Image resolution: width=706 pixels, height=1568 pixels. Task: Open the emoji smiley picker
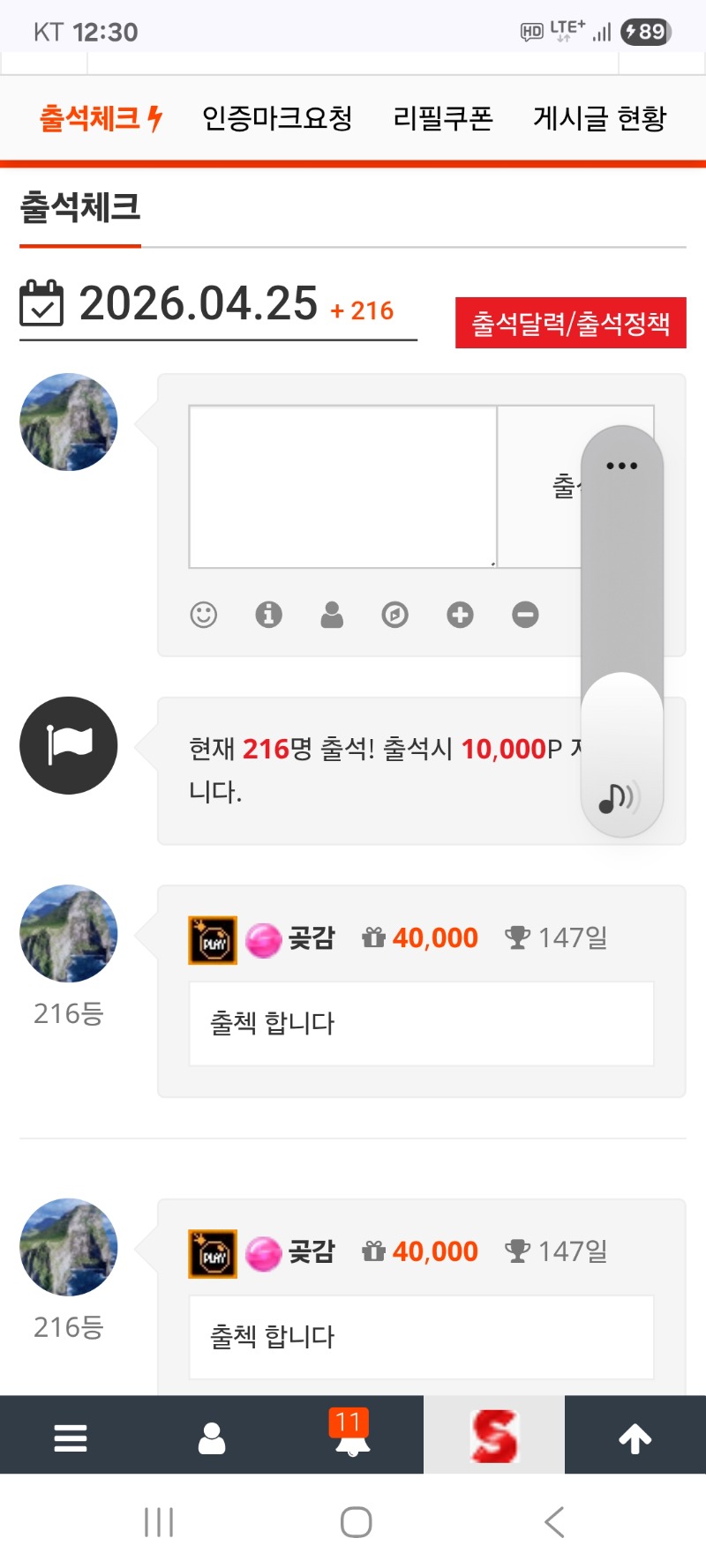pos(204,615)
